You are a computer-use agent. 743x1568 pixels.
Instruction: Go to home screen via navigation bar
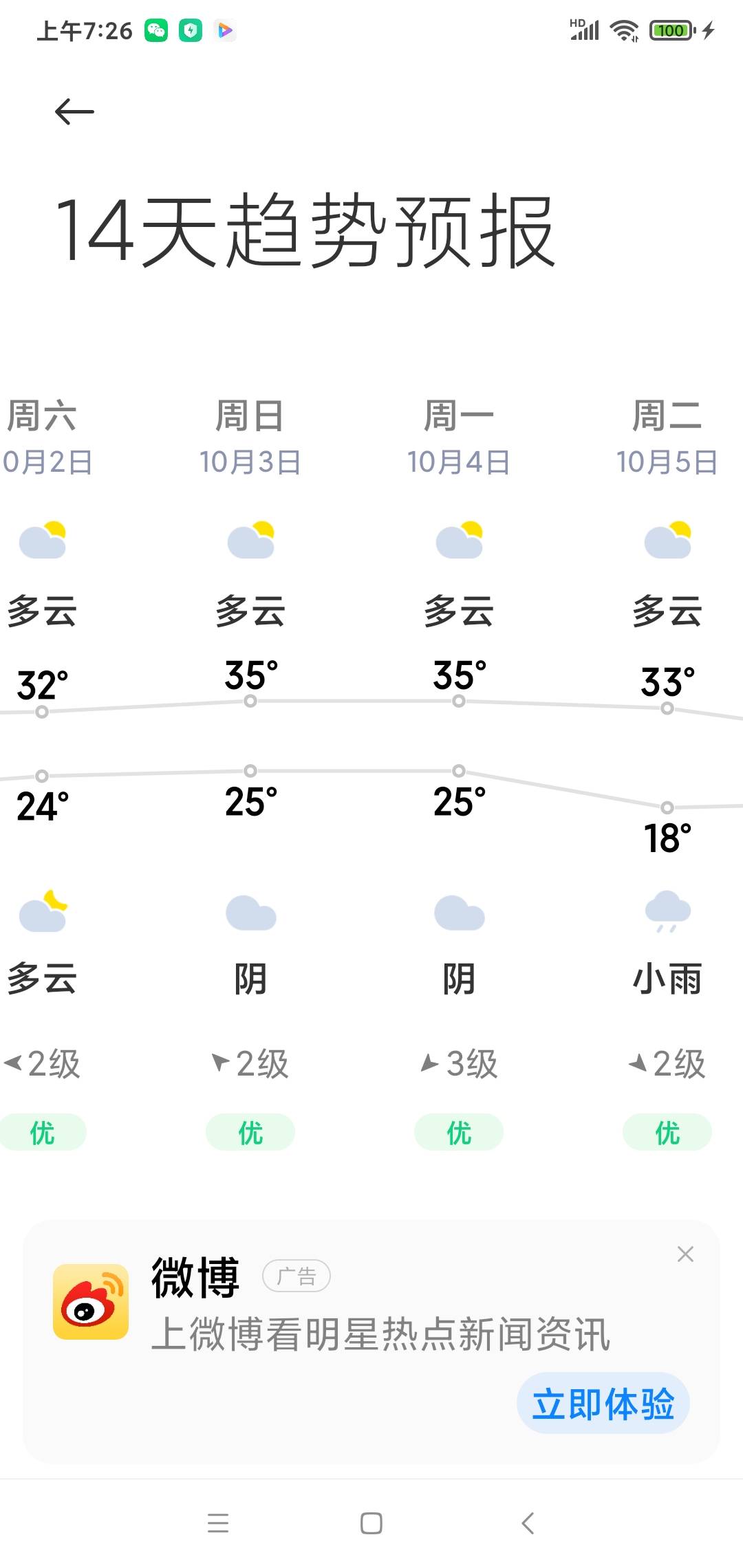[x=371, y=1523]
